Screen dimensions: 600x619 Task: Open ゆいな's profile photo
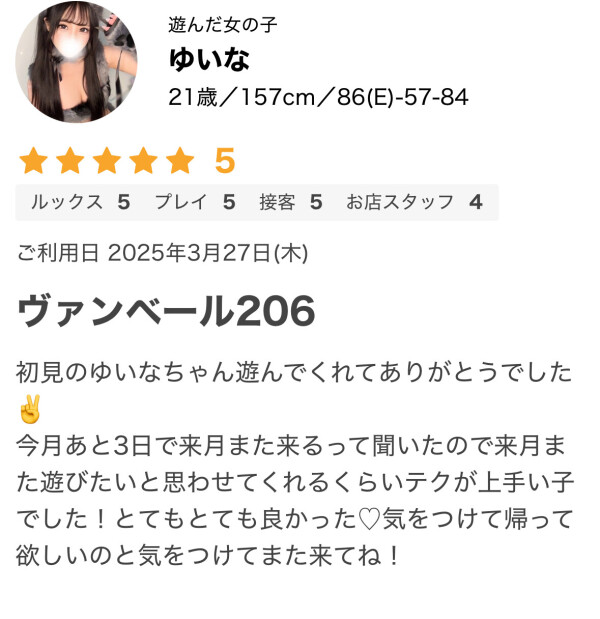[x=77, y=62]
